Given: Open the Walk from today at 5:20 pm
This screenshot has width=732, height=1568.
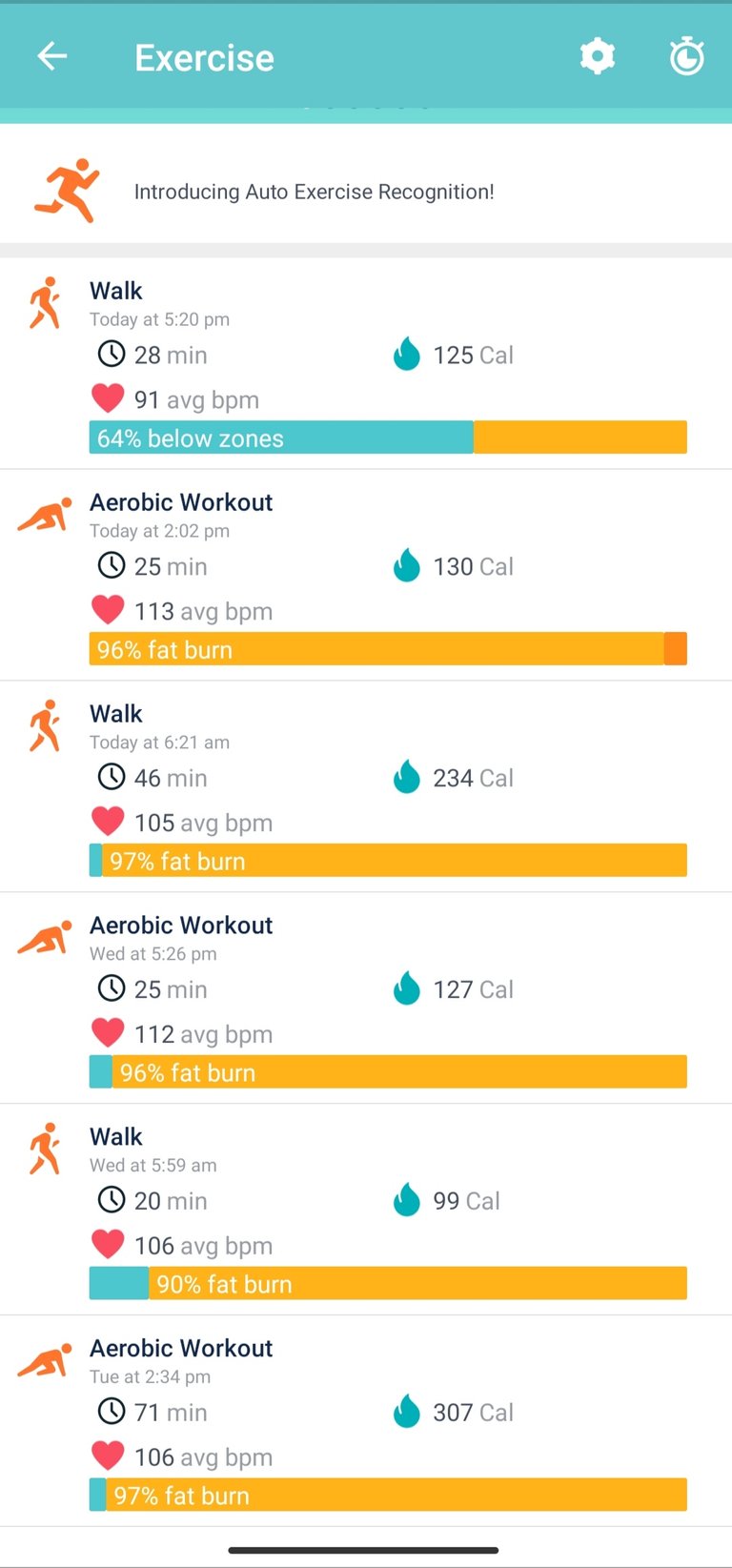Looking at the screenshot, I should [x=366, y=363].
